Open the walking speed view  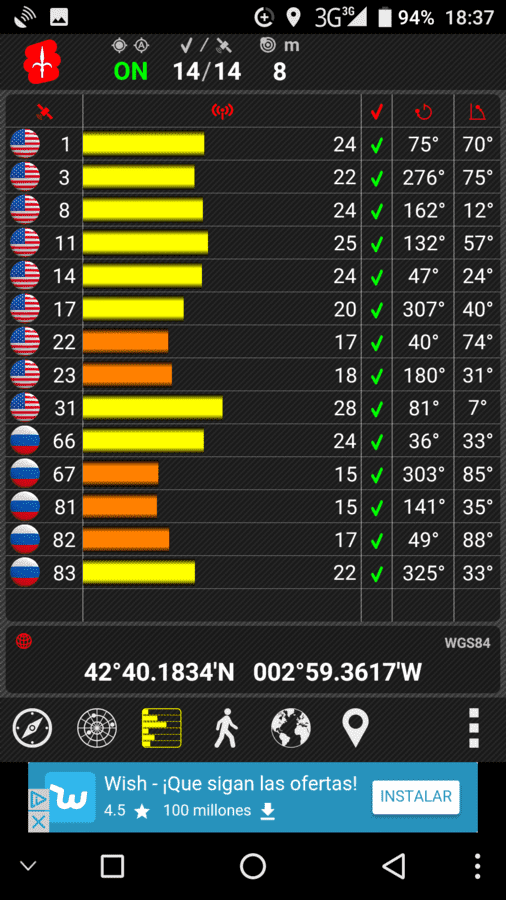click(228, 728)
